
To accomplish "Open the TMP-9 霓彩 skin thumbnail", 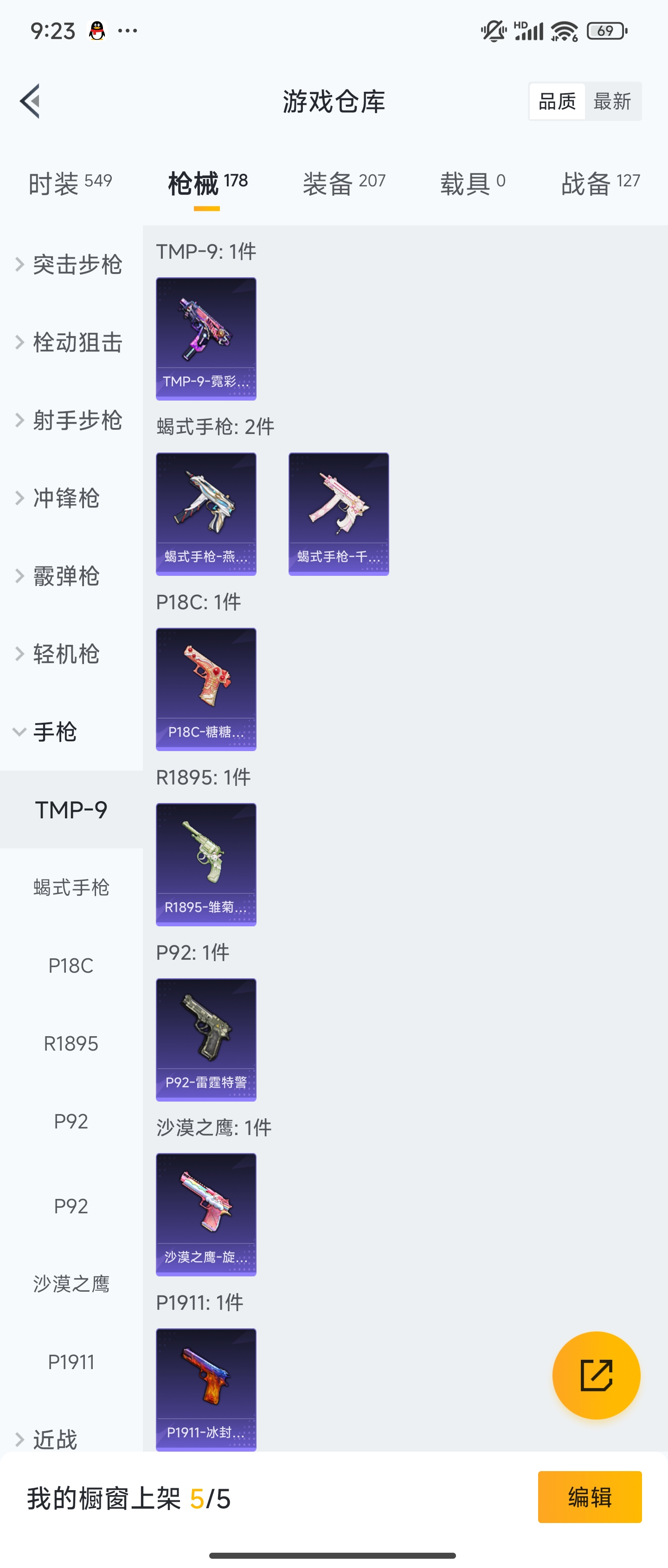I will [206, 338].
